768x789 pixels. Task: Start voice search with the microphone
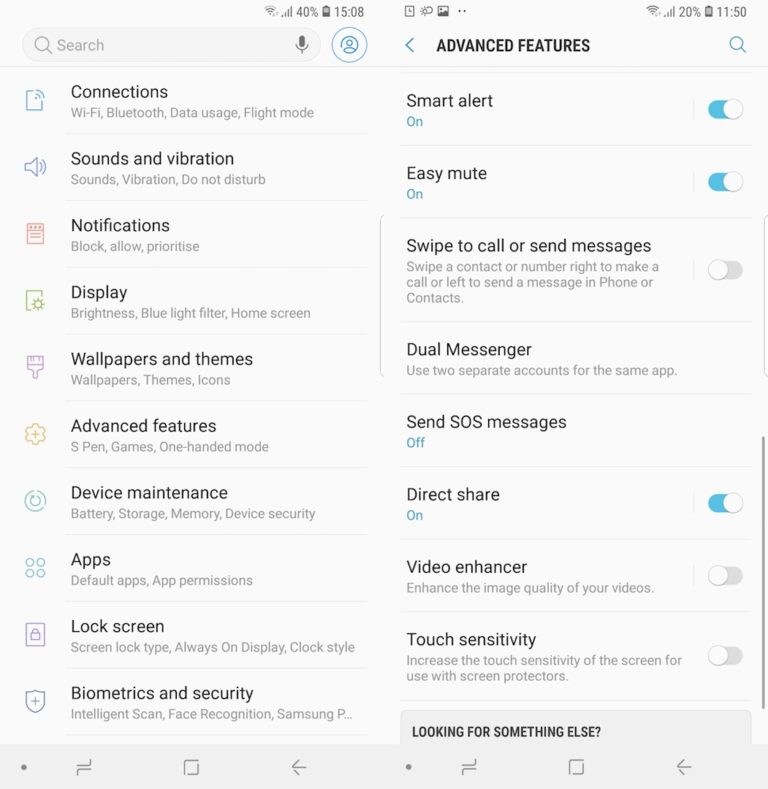[x=301, y=45]
